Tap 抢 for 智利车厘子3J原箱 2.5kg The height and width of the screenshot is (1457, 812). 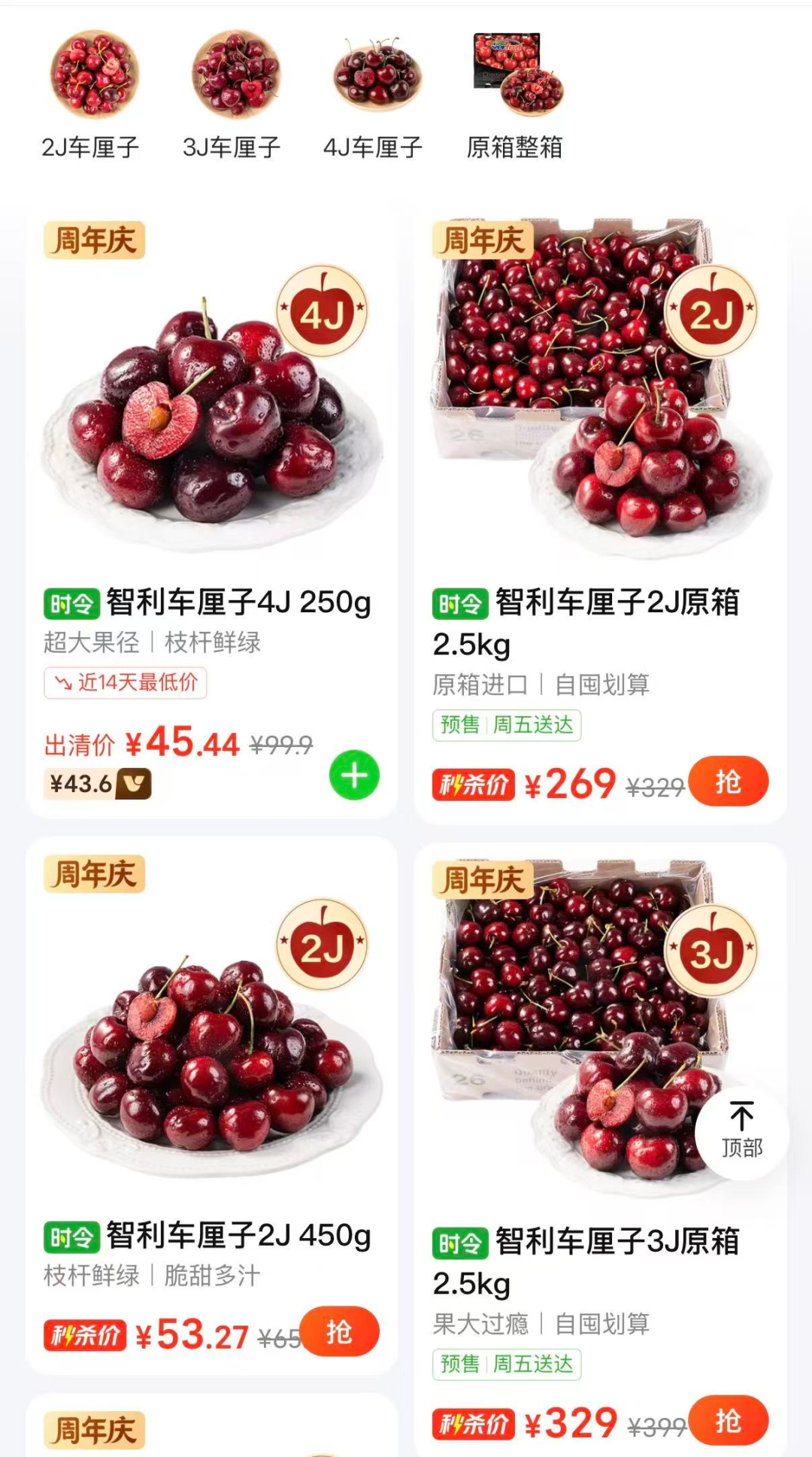click(728, 1420)
